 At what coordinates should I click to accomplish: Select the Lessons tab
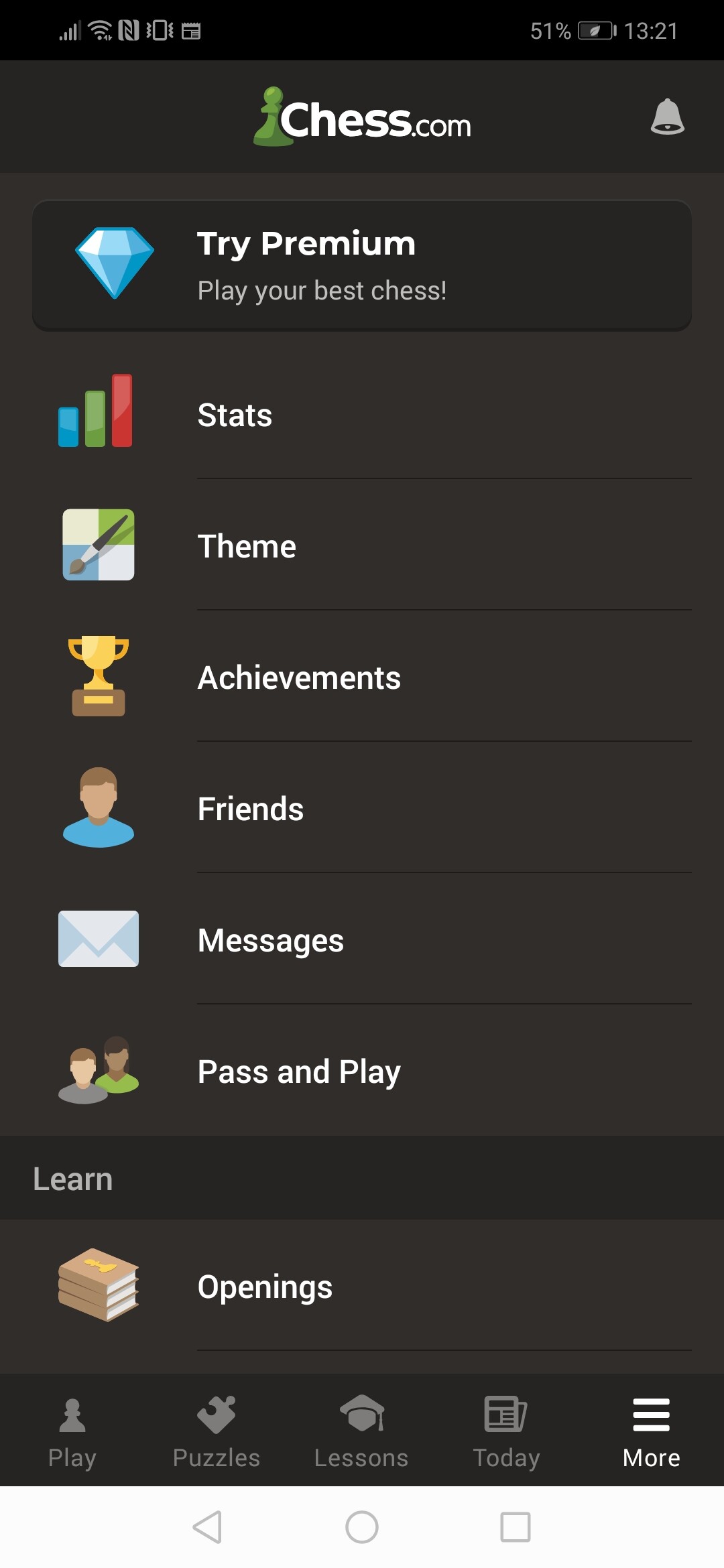pos(361,1431)
